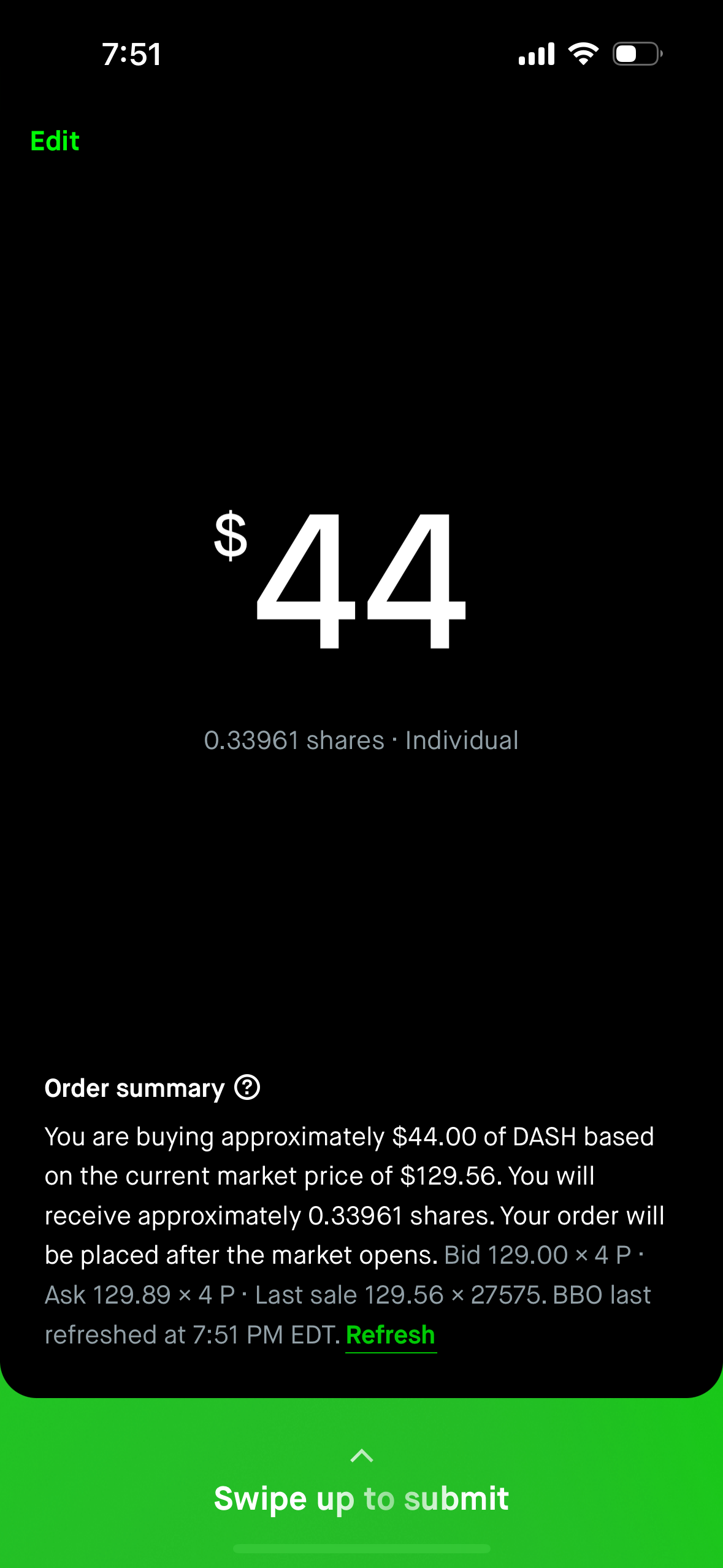Tap the Swipe up to submit label
Screen dimensions: 723x1568
361,1497
